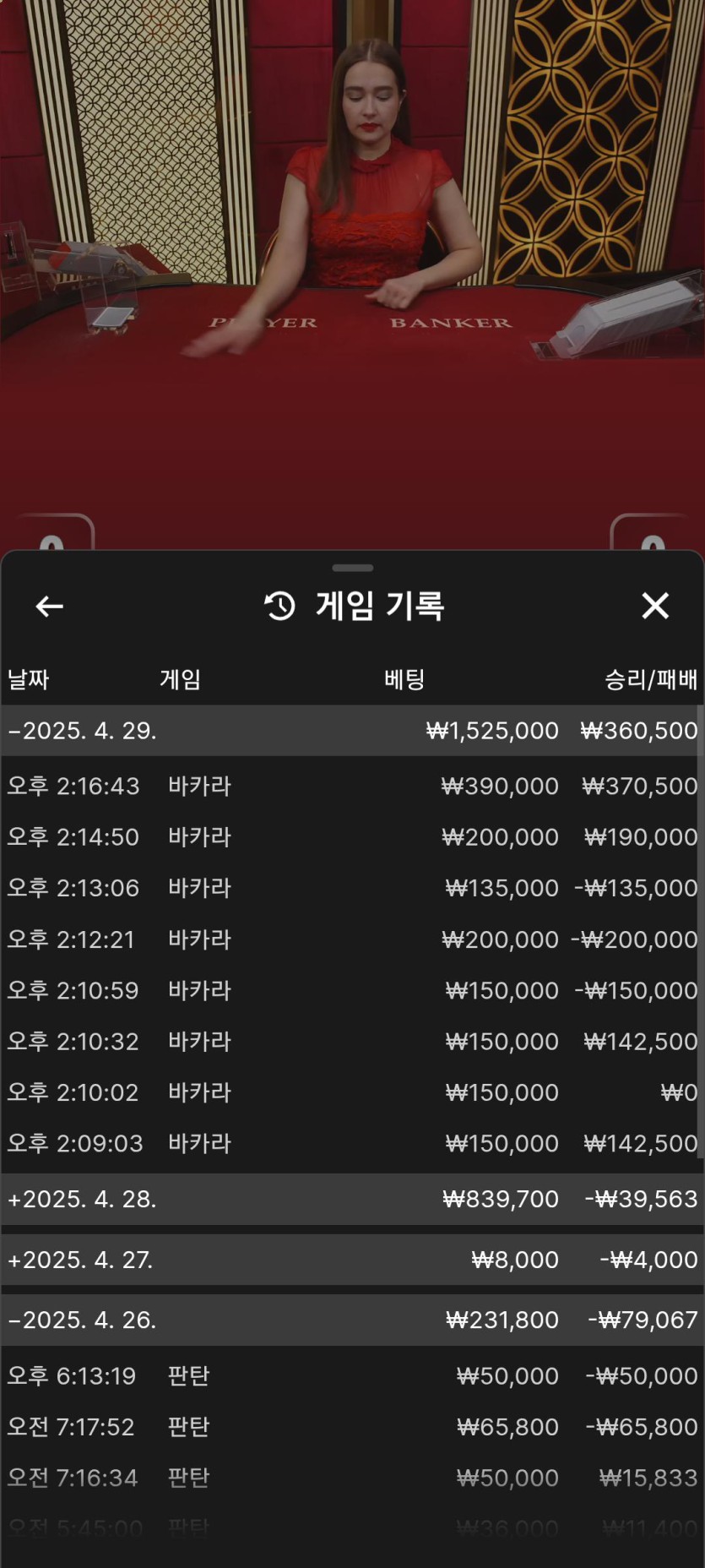
Task: Open the 오후 2:14:50 바카라 record
Action: point(352,837)
